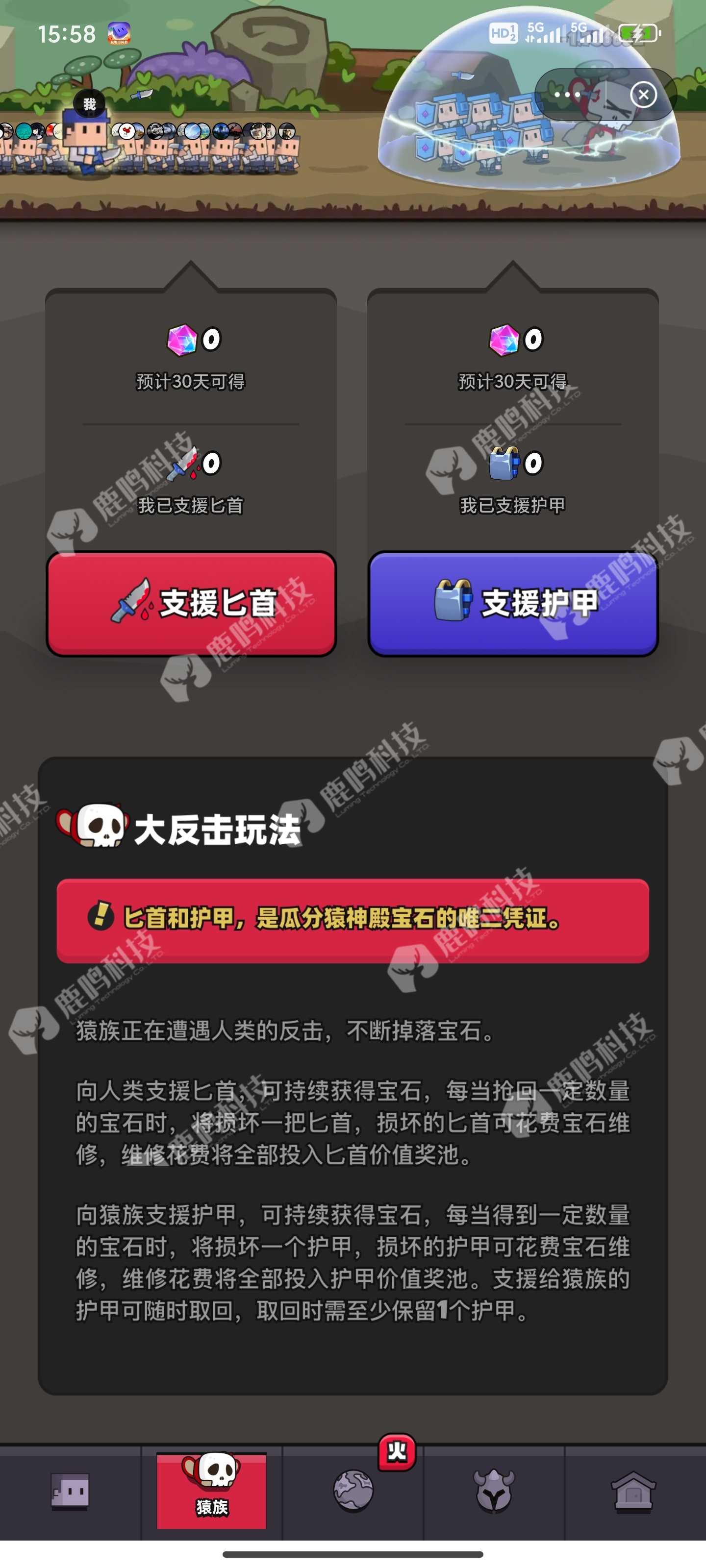Image resolution: width=706 pixels, height=1568 pixels.
Task: Close the mini-program with the X
Action: pyautogui.click(x=643, y=95)
